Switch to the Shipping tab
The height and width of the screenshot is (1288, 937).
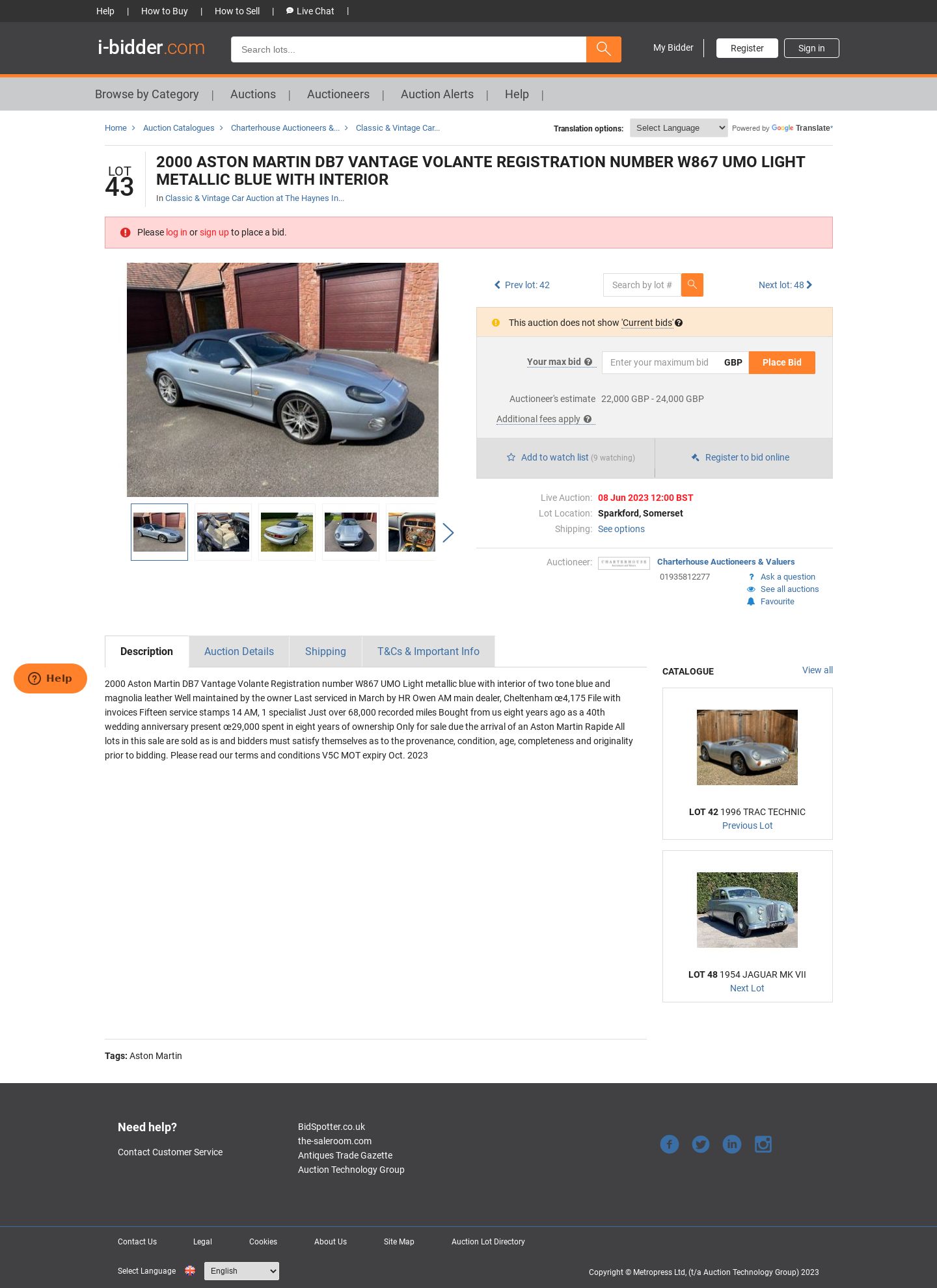(325, 651)
